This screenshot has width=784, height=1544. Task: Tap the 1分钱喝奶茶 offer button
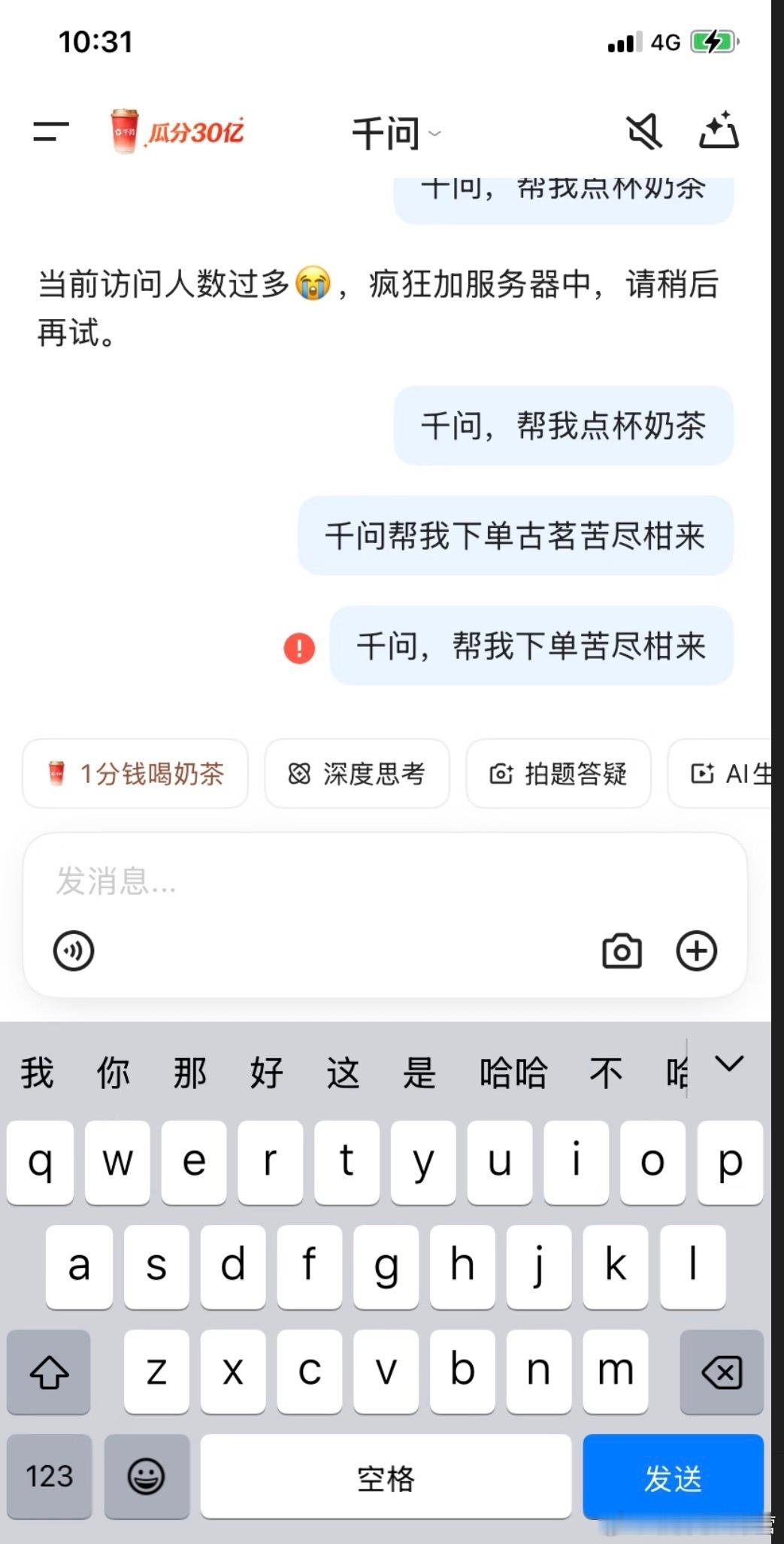[x=135, y=774]
